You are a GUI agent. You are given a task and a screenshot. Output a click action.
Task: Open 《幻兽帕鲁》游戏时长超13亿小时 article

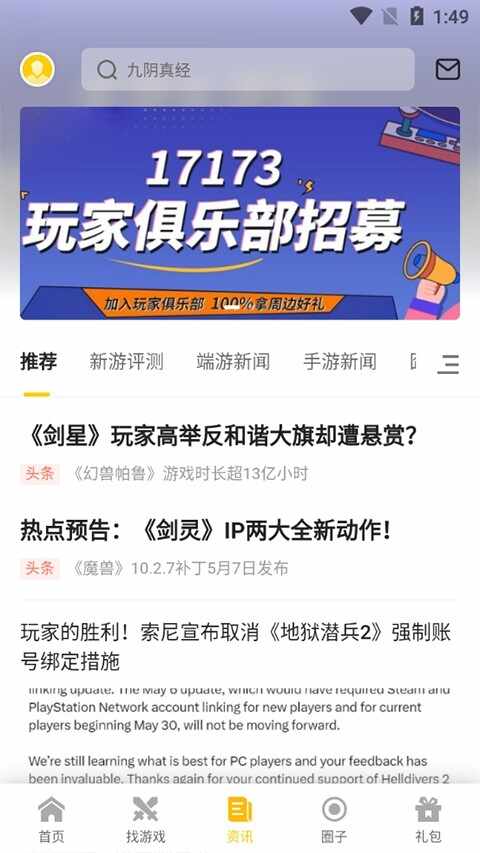190,474
